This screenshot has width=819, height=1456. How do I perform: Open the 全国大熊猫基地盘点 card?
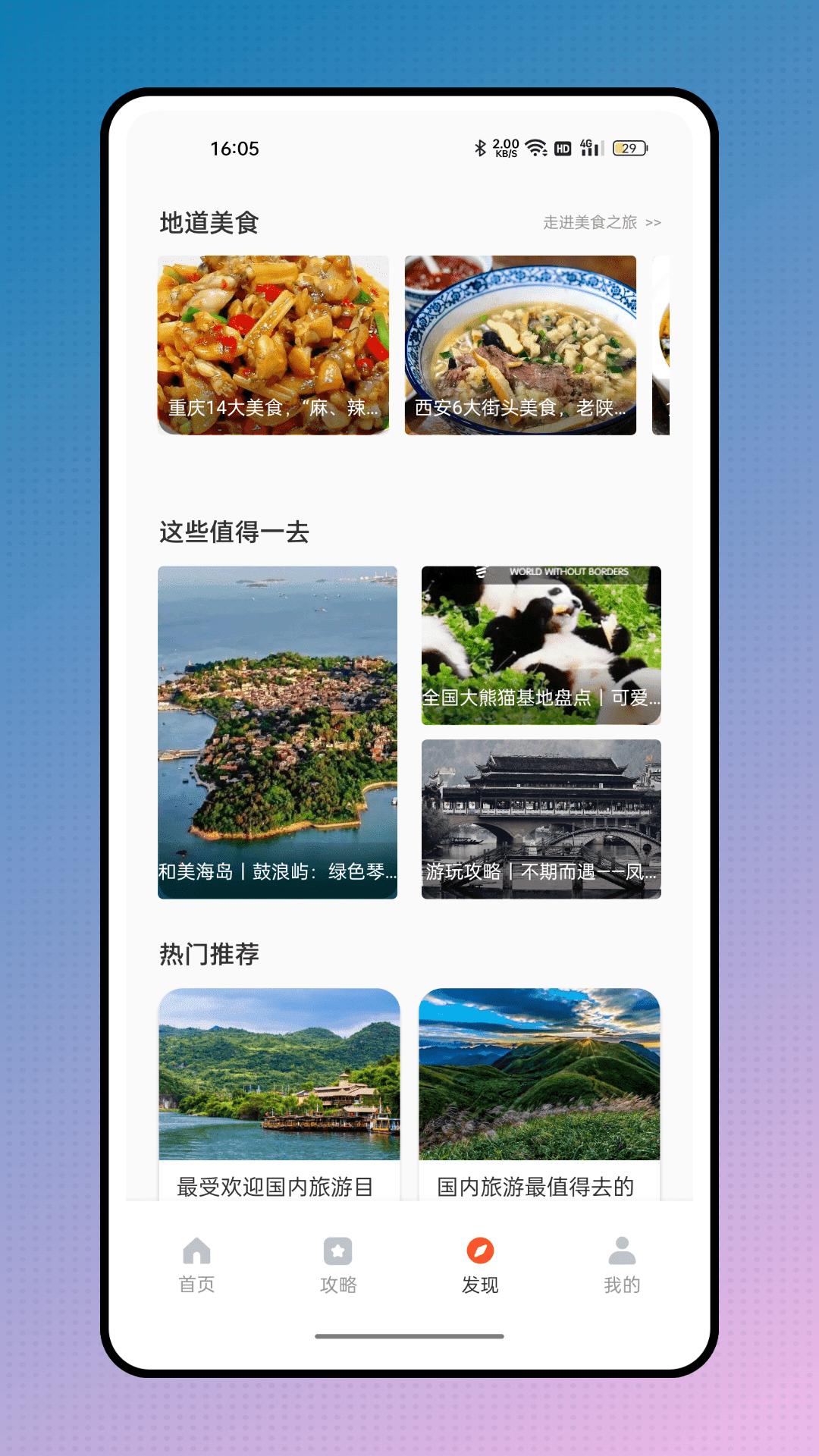tap(541, 645)
